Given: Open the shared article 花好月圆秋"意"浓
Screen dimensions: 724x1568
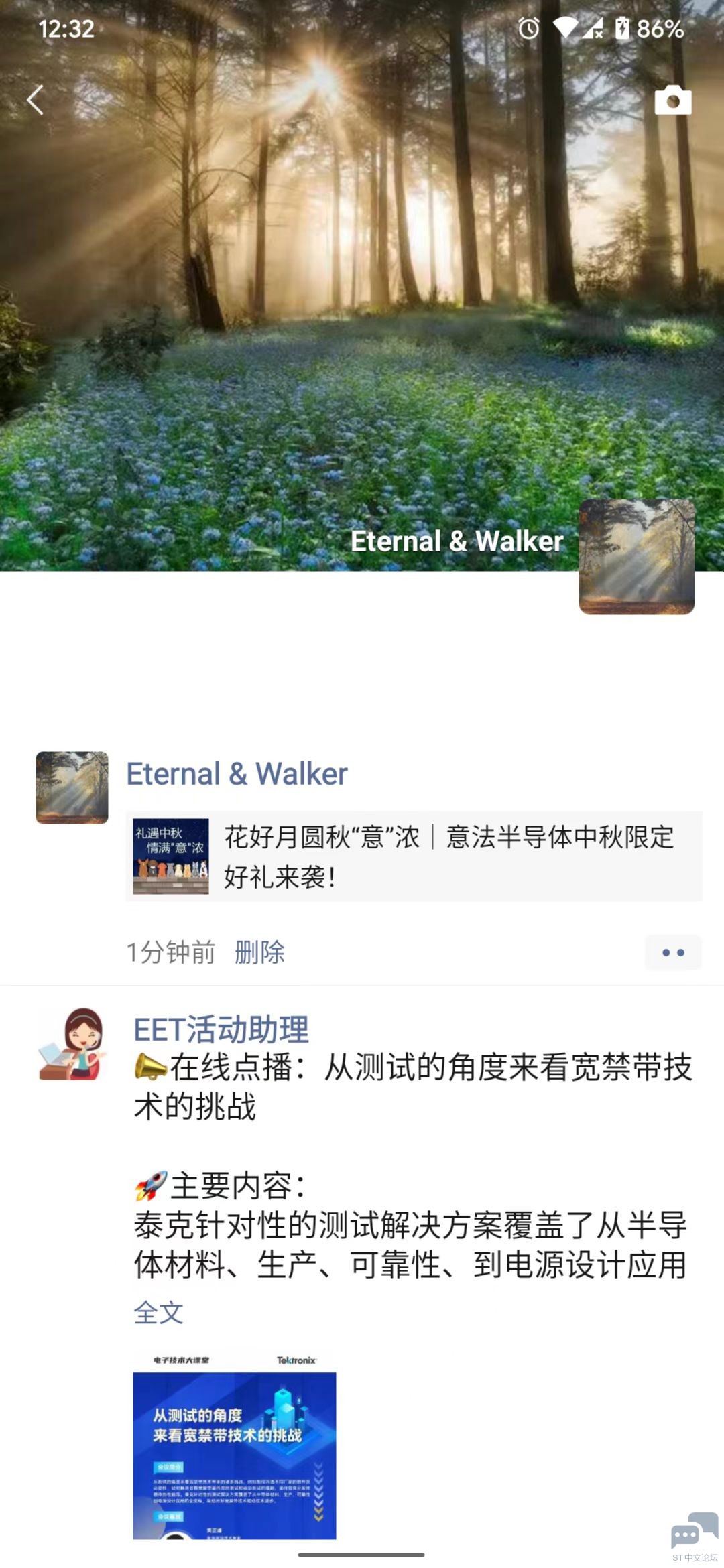Looking at the screenshot, I should pos(414,856).
